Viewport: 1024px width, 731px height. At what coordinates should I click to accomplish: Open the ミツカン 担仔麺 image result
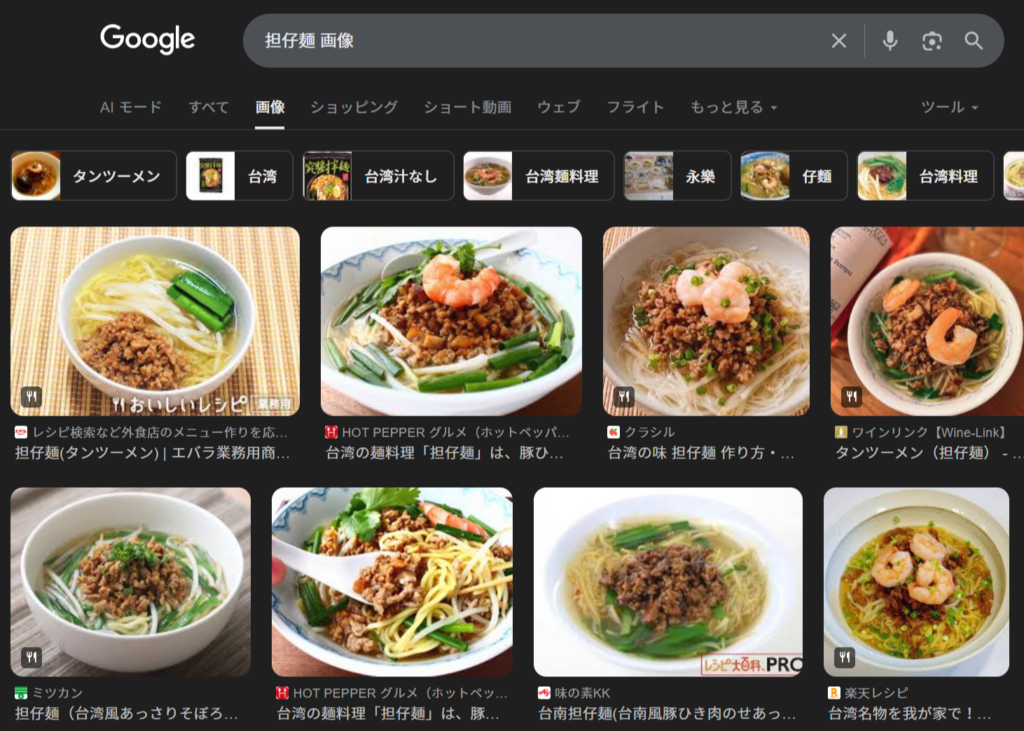130,581
